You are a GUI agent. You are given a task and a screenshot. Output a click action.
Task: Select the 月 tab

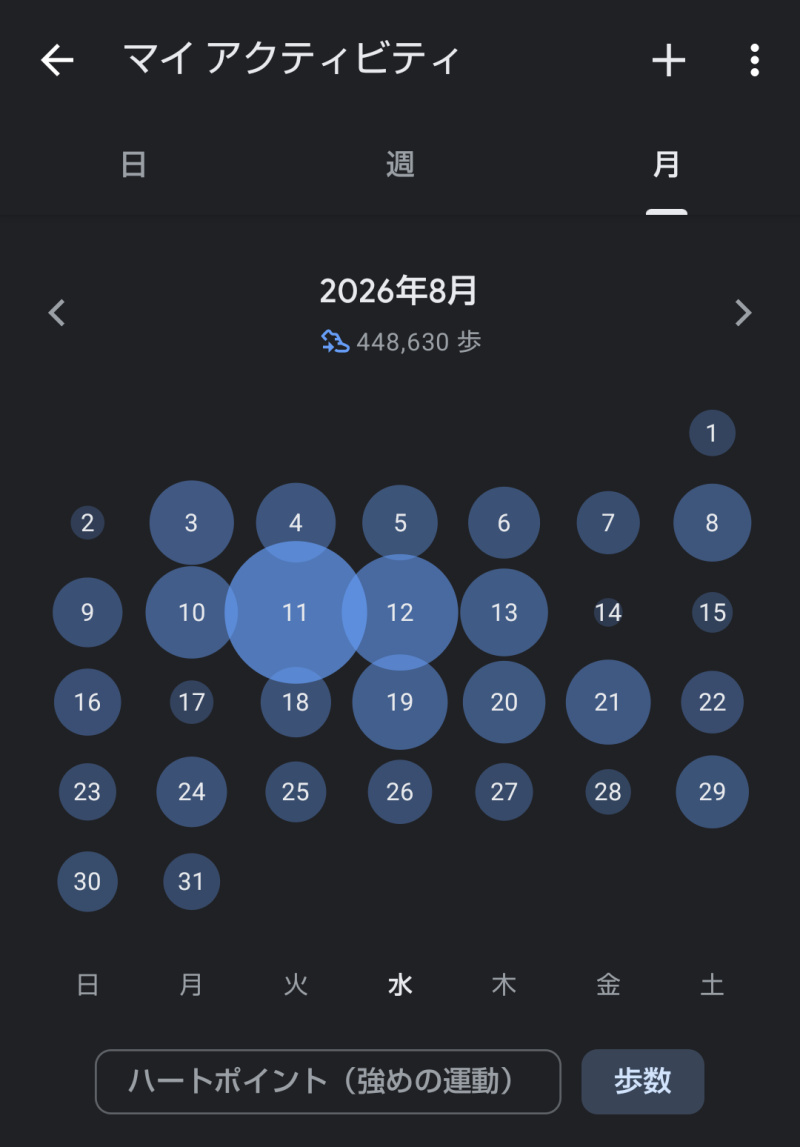[x=666, y=164]
